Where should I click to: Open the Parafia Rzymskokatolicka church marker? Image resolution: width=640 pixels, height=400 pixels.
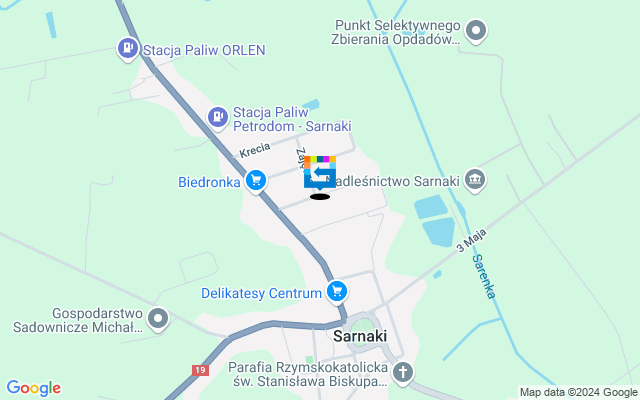[403, 375]
